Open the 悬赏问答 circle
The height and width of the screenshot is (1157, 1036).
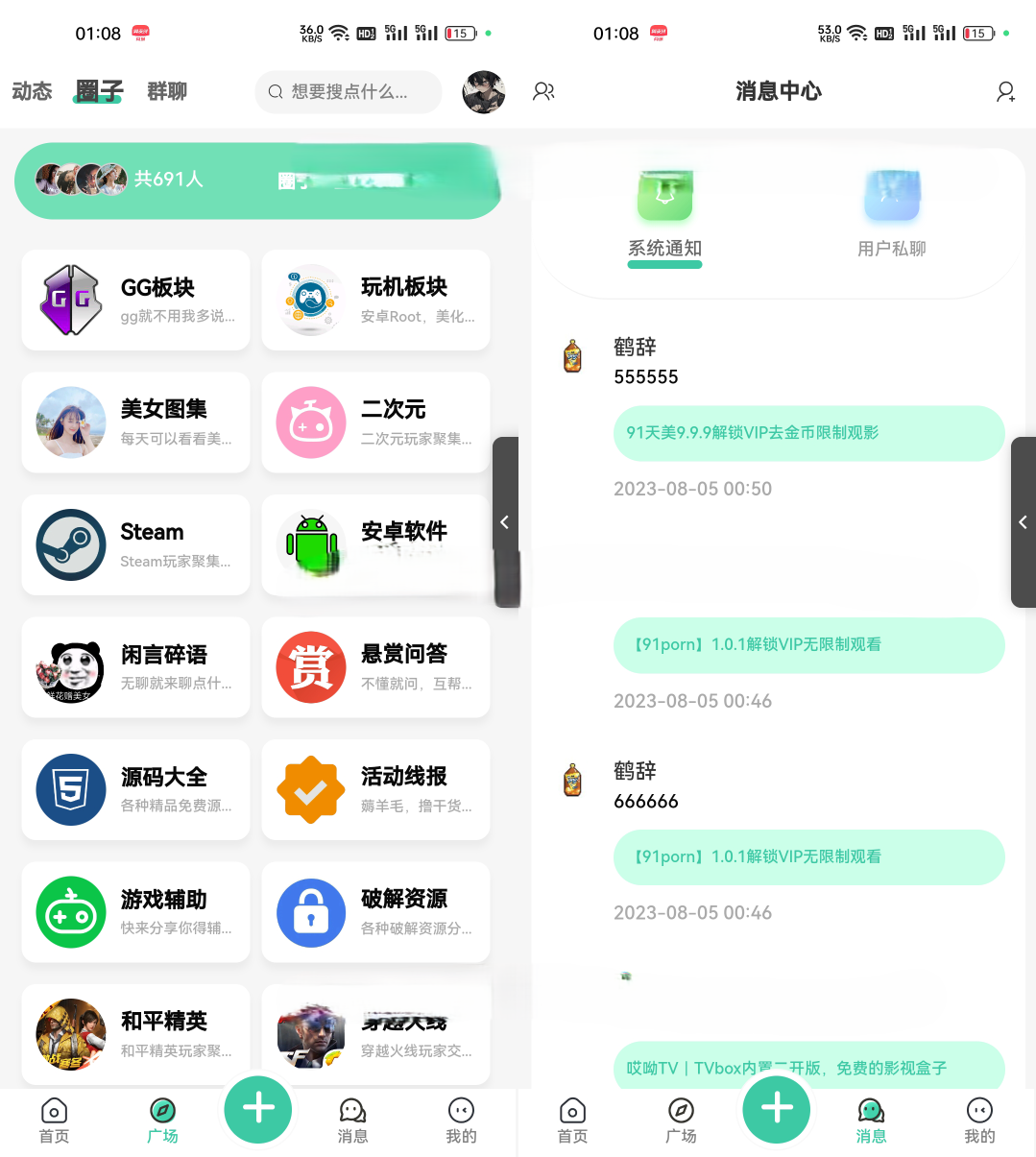375,667
